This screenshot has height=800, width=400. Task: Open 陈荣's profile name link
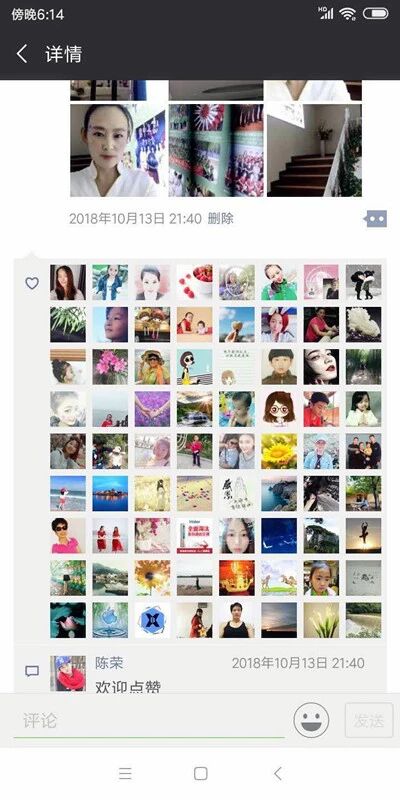(109, 663)
